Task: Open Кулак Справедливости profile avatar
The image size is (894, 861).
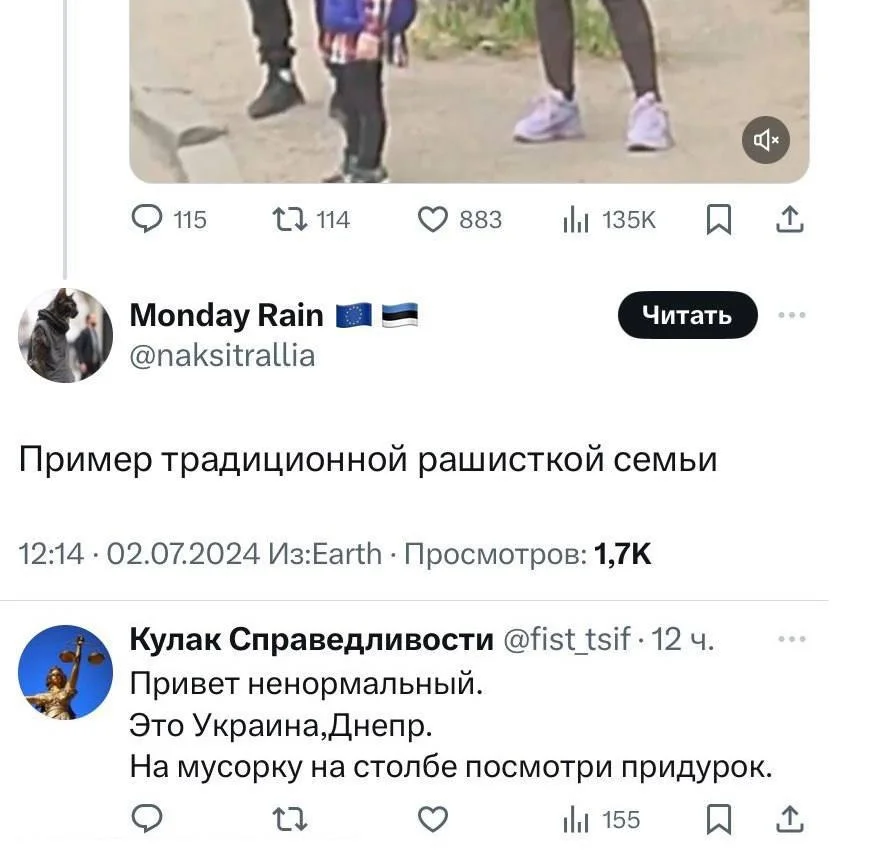Action: pos(65,672)
